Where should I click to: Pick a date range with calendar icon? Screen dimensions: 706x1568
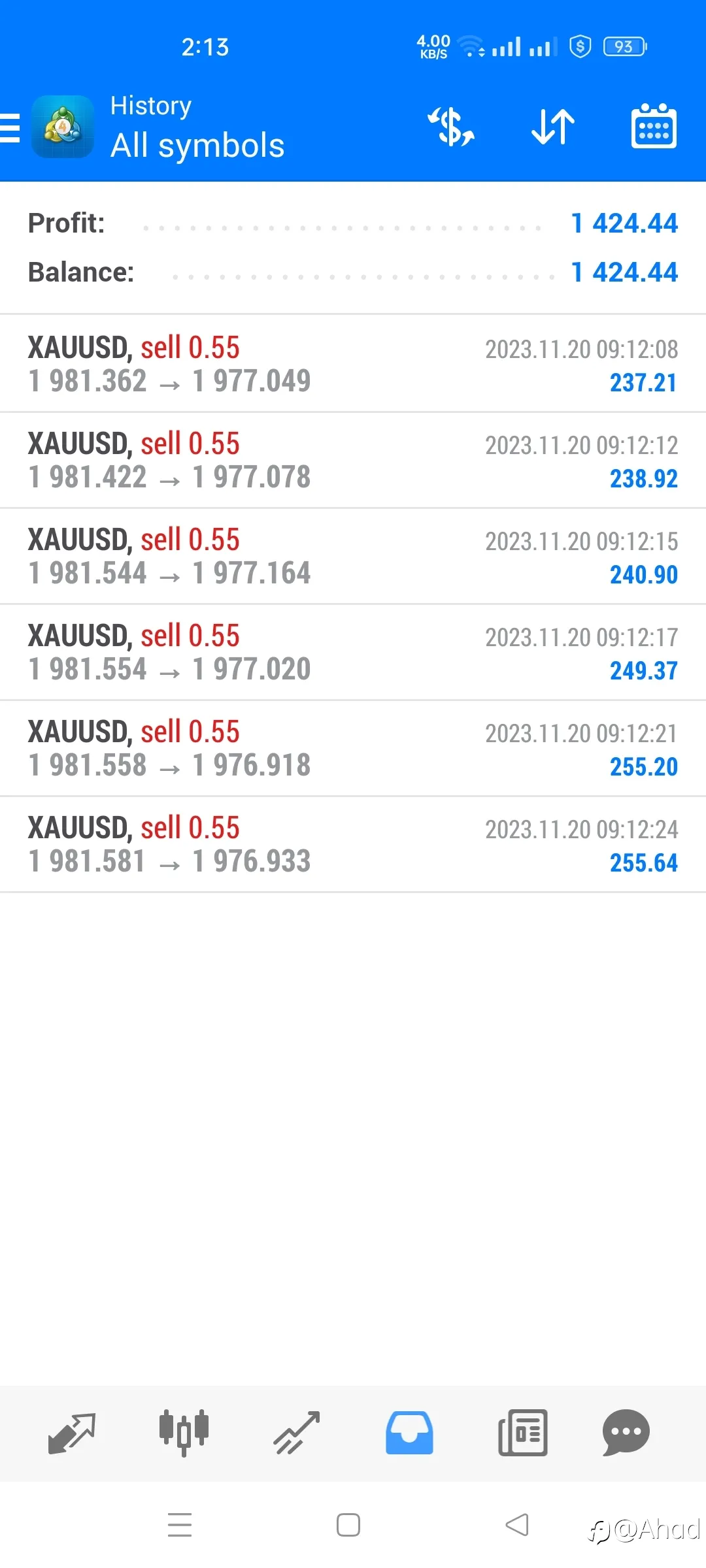click(654, 126)
